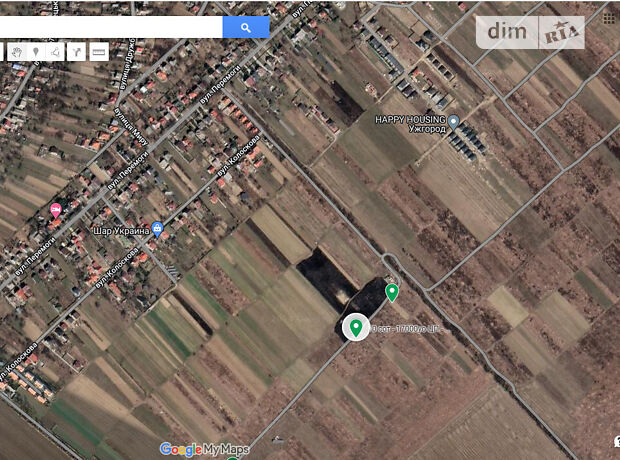Select the highlighted green pin in the white circle
This screenshot has height=460, width=620.
tap(355, 326)
